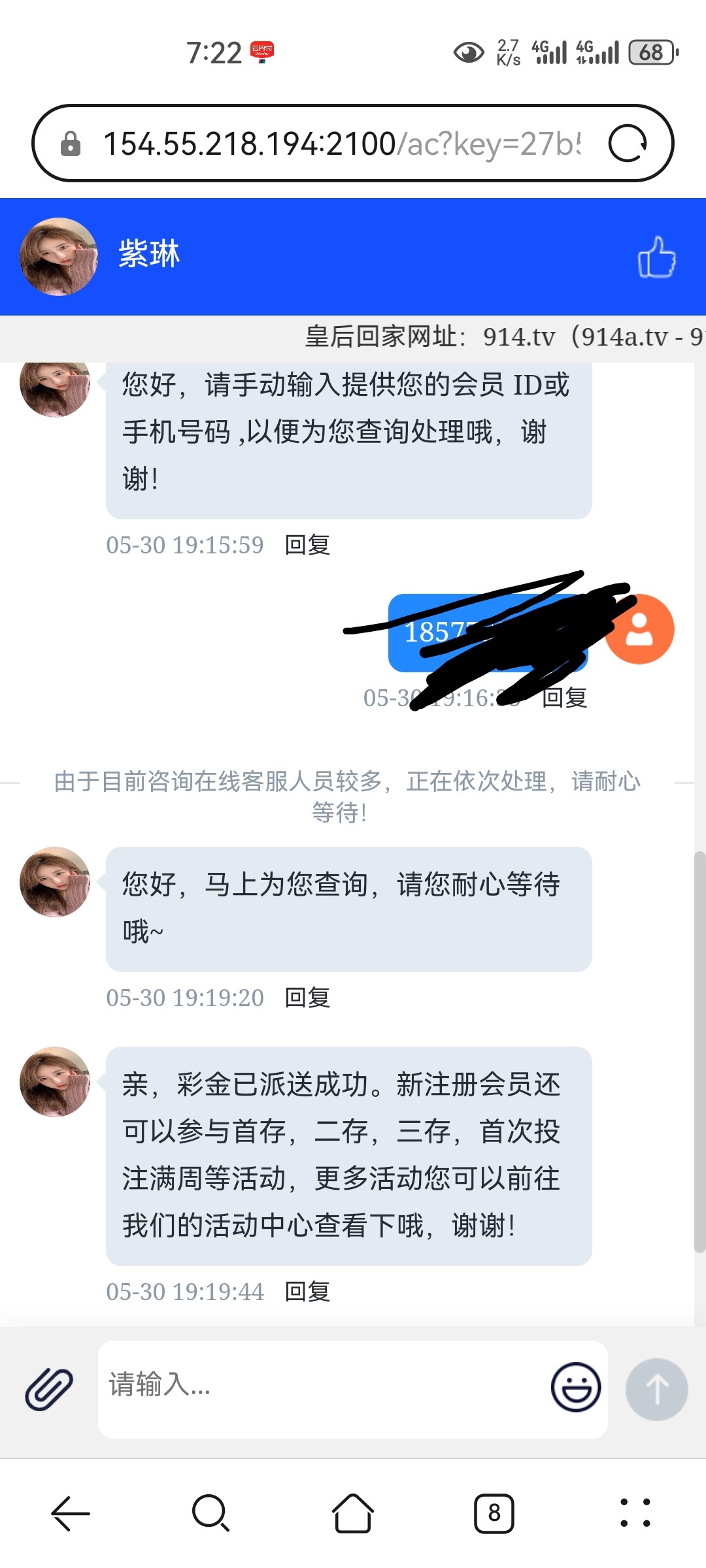Tap the browser address bar
Screen dimensions: 706x1568
tap(340, 144)
